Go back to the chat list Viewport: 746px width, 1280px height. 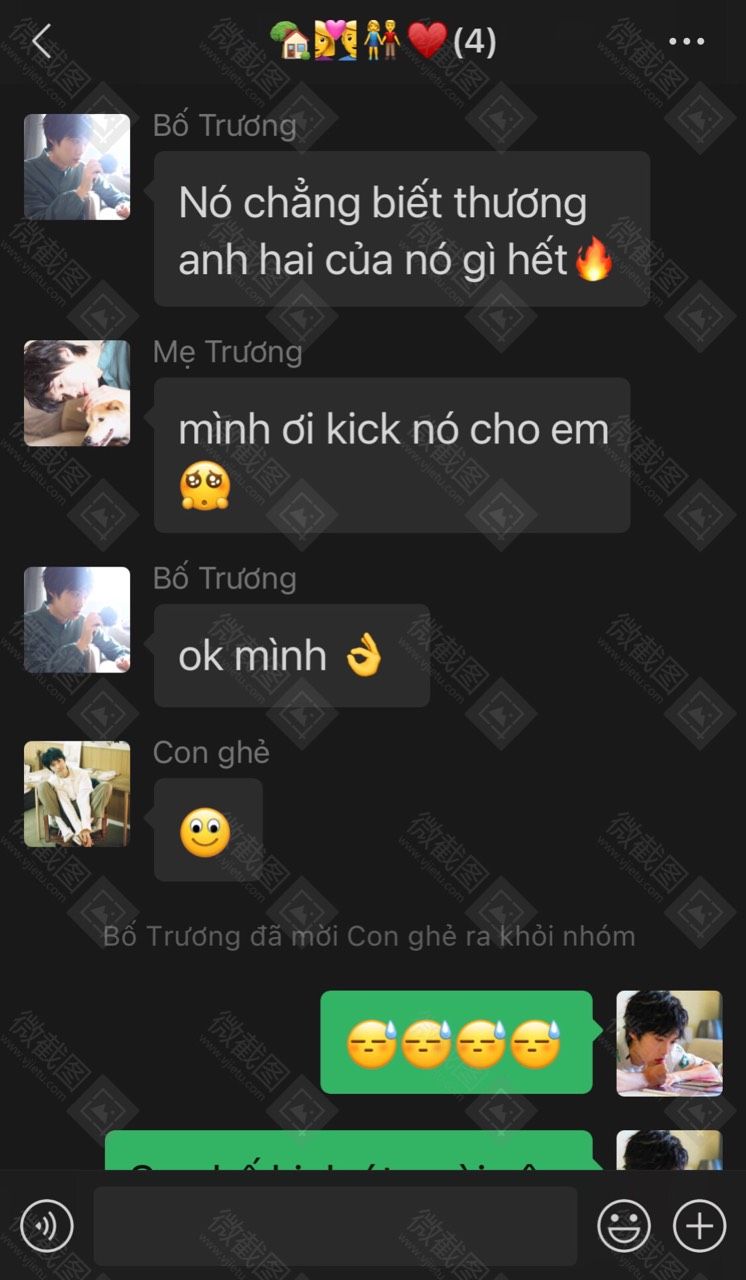click(40, 42)
